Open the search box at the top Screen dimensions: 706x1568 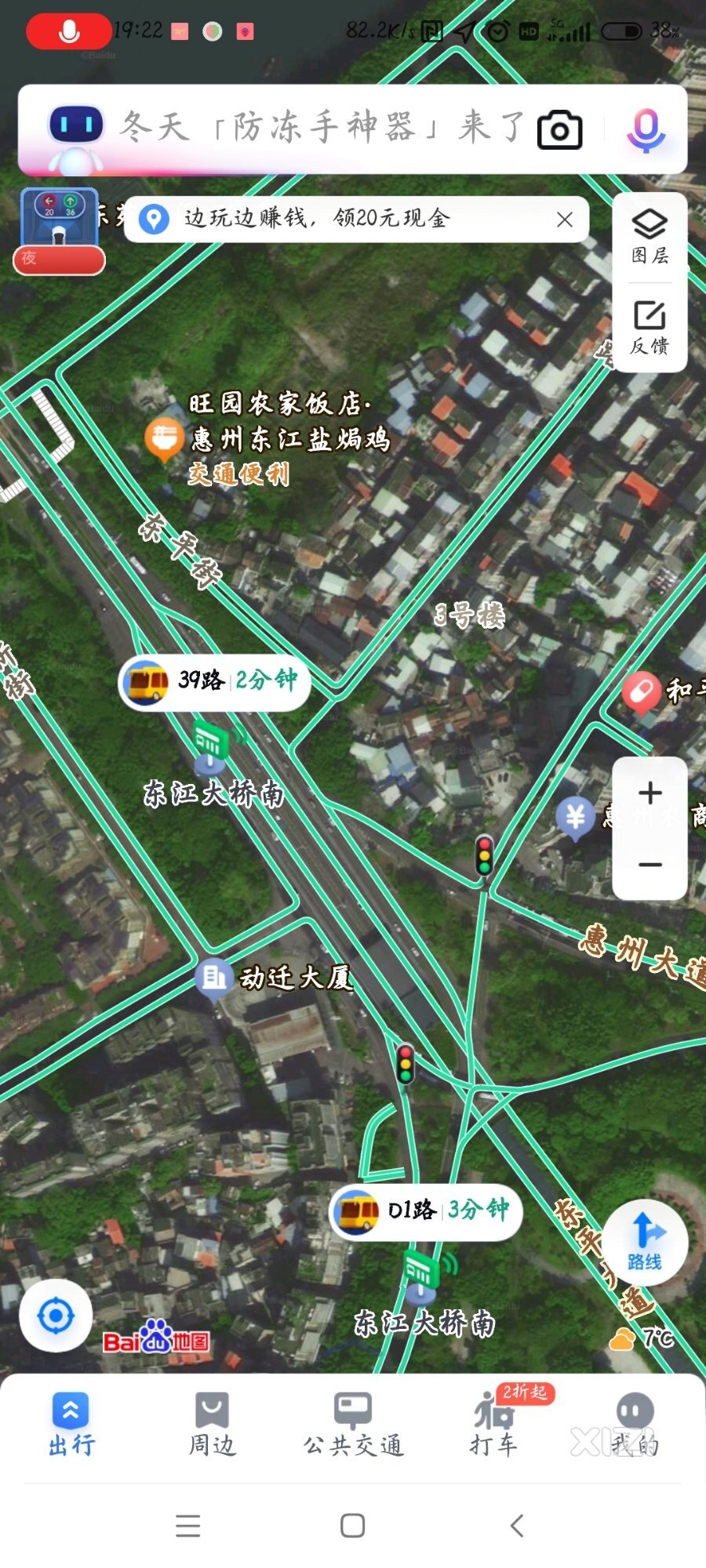(322, 128)
